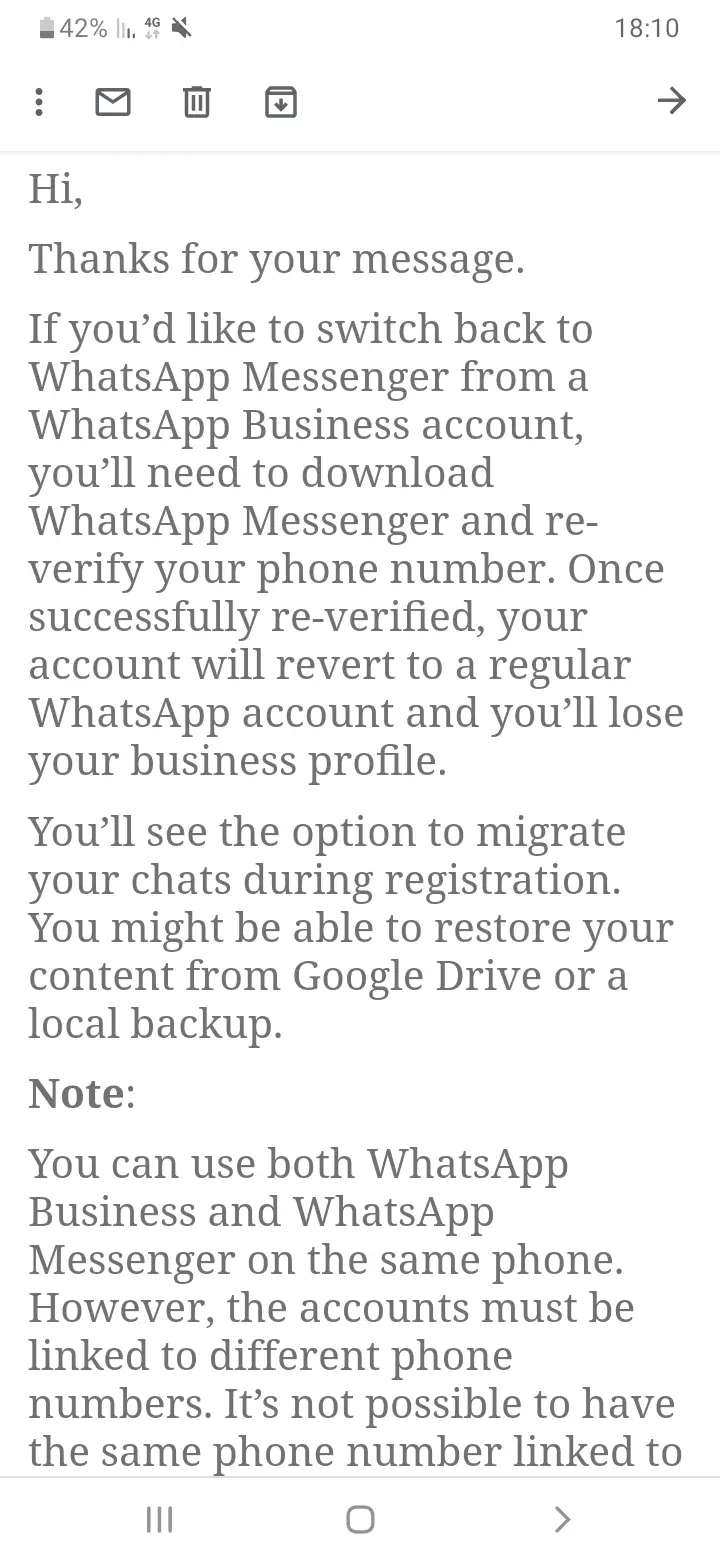
Task: Tap the right arrow to go back
Action: pyautogui.click(x=671, y=100)
